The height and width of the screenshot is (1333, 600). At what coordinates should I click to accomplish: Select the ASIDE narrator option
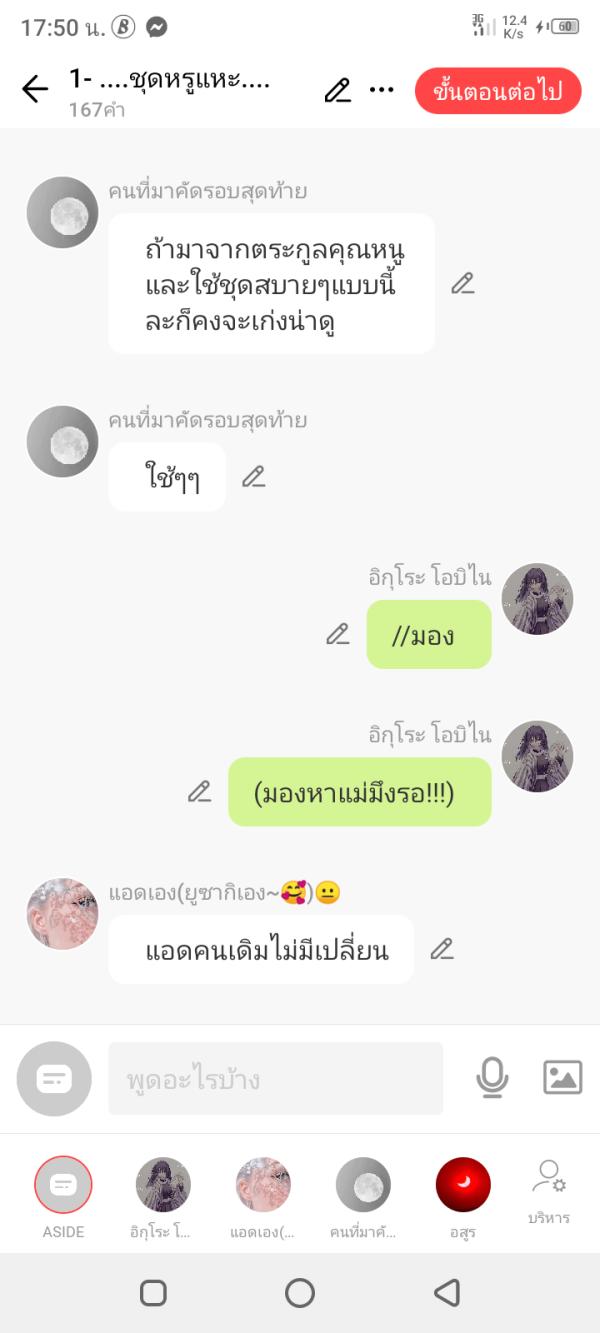(x=63, y=1186)
